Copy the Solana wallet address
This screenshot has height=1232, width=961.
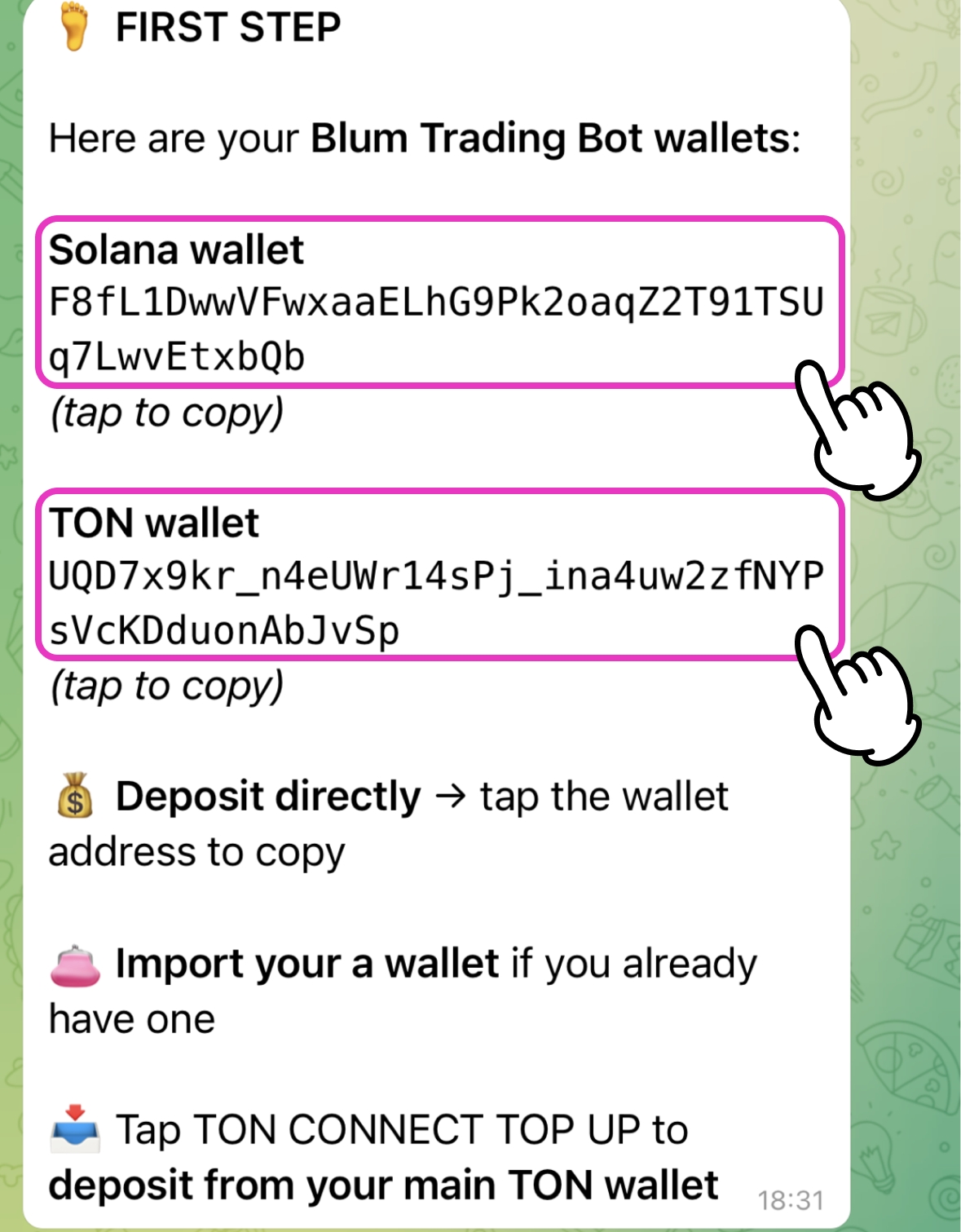[x=435, y=329]
